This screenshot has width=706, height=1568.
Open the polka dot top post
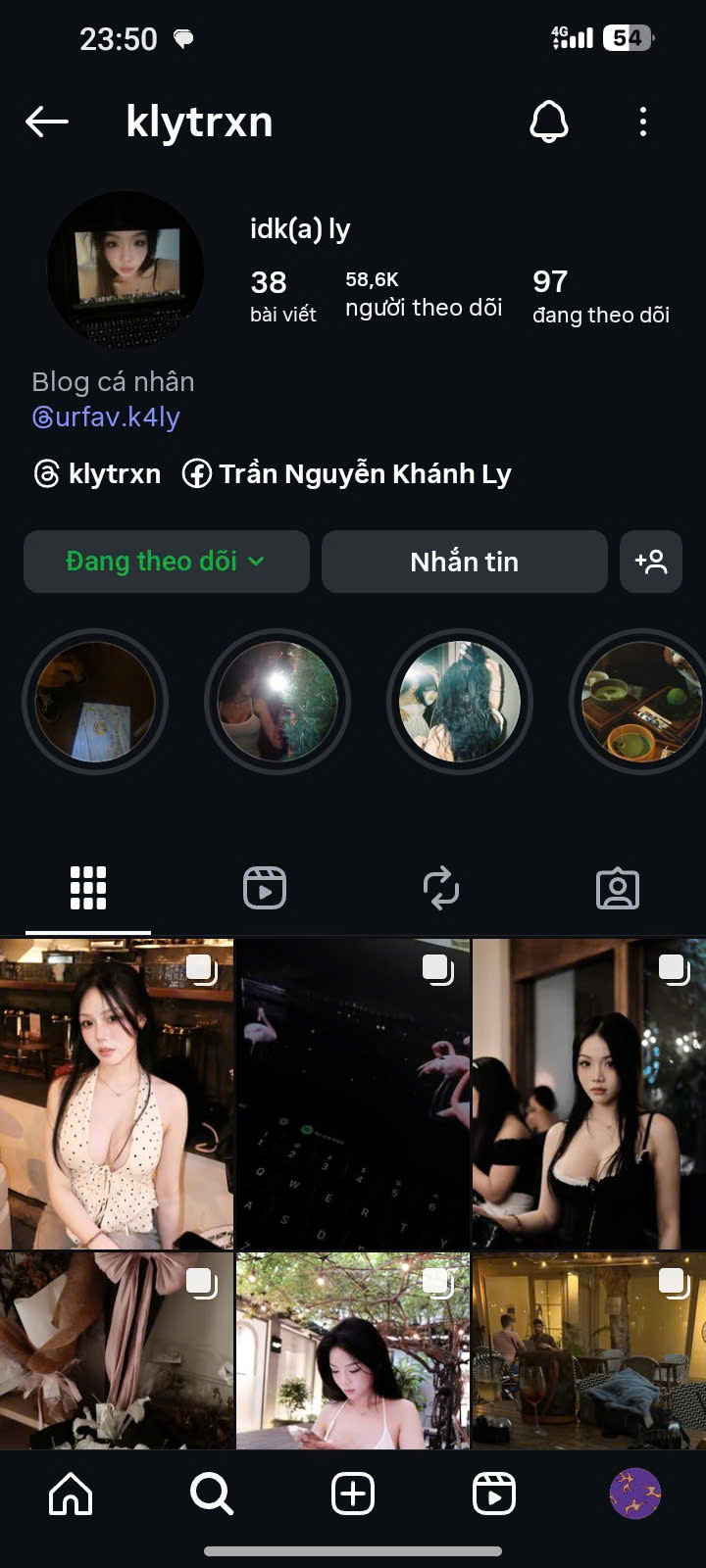[116, 1093]
